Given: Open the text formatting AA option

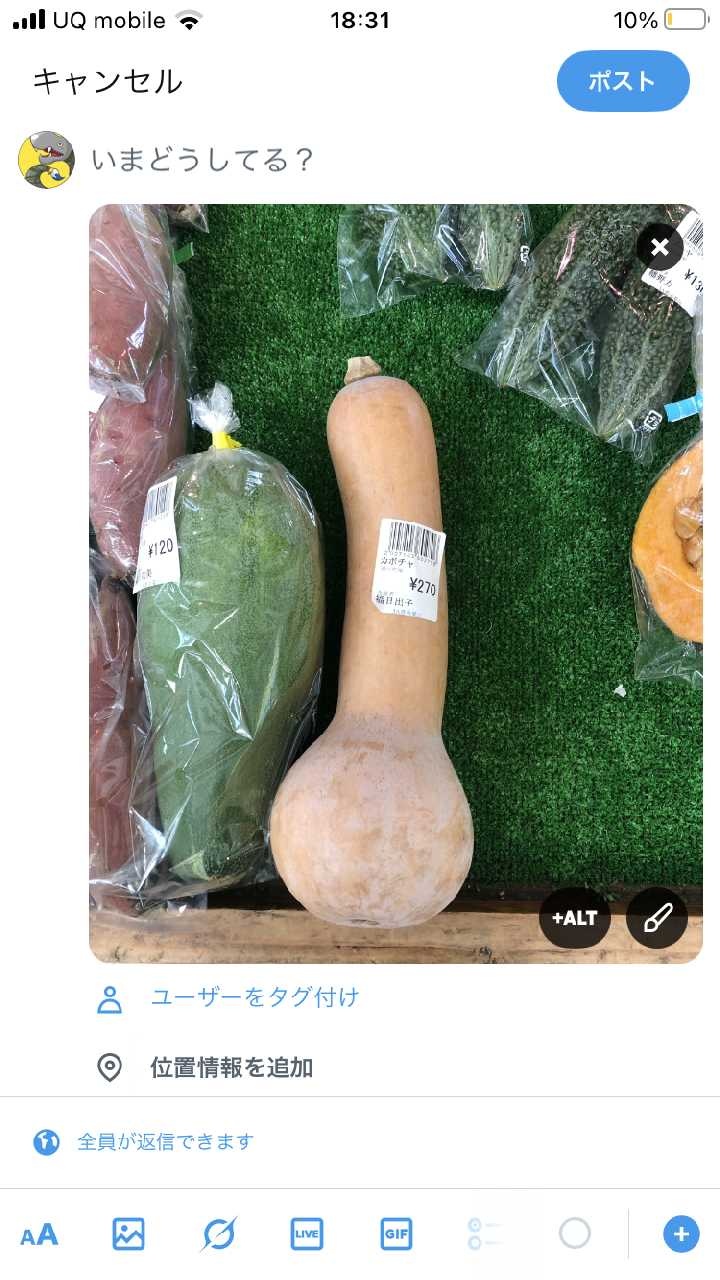Looking at the screenshot, I should tap(40, 1234).
